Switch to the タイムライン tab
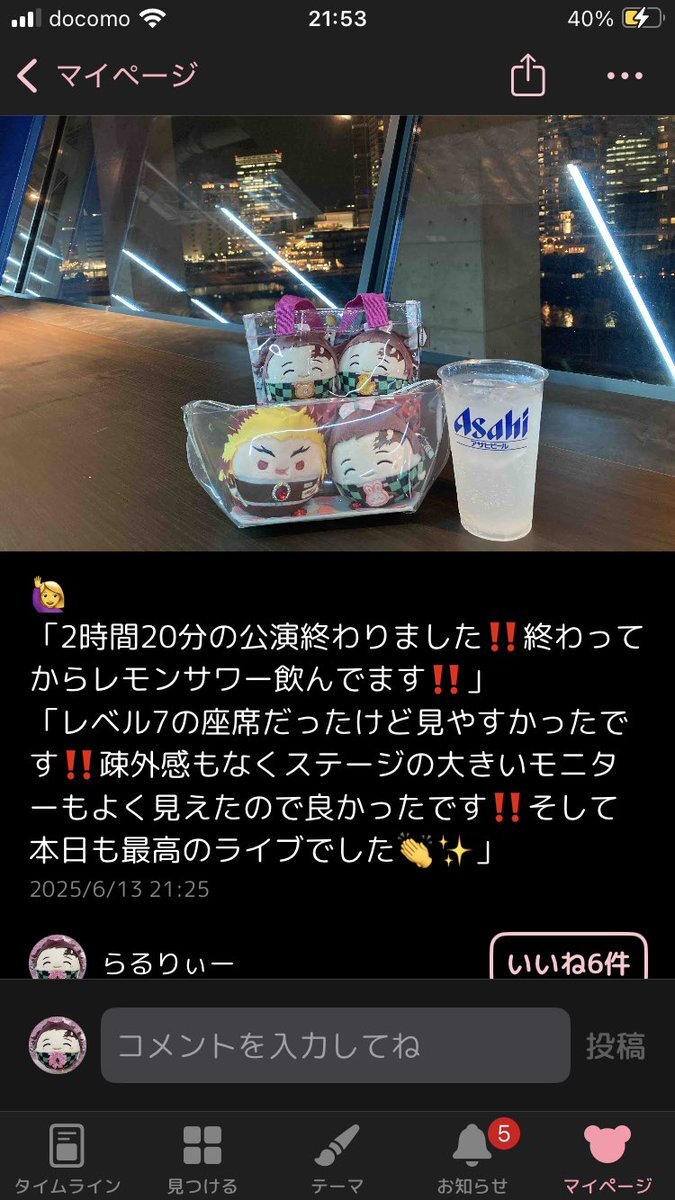Viewport: 675px width, 1200px height. coord(67,1158)
